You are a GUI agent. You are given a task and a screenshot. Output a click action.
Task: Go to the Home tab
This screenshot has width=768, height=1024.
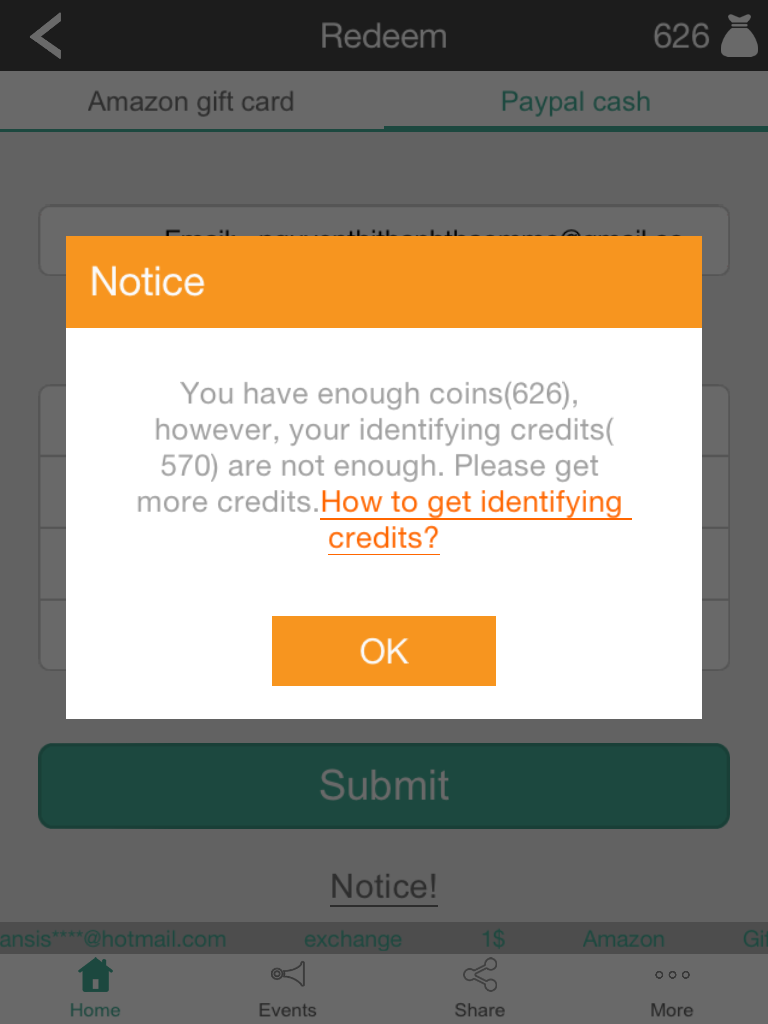pos(95,988)
